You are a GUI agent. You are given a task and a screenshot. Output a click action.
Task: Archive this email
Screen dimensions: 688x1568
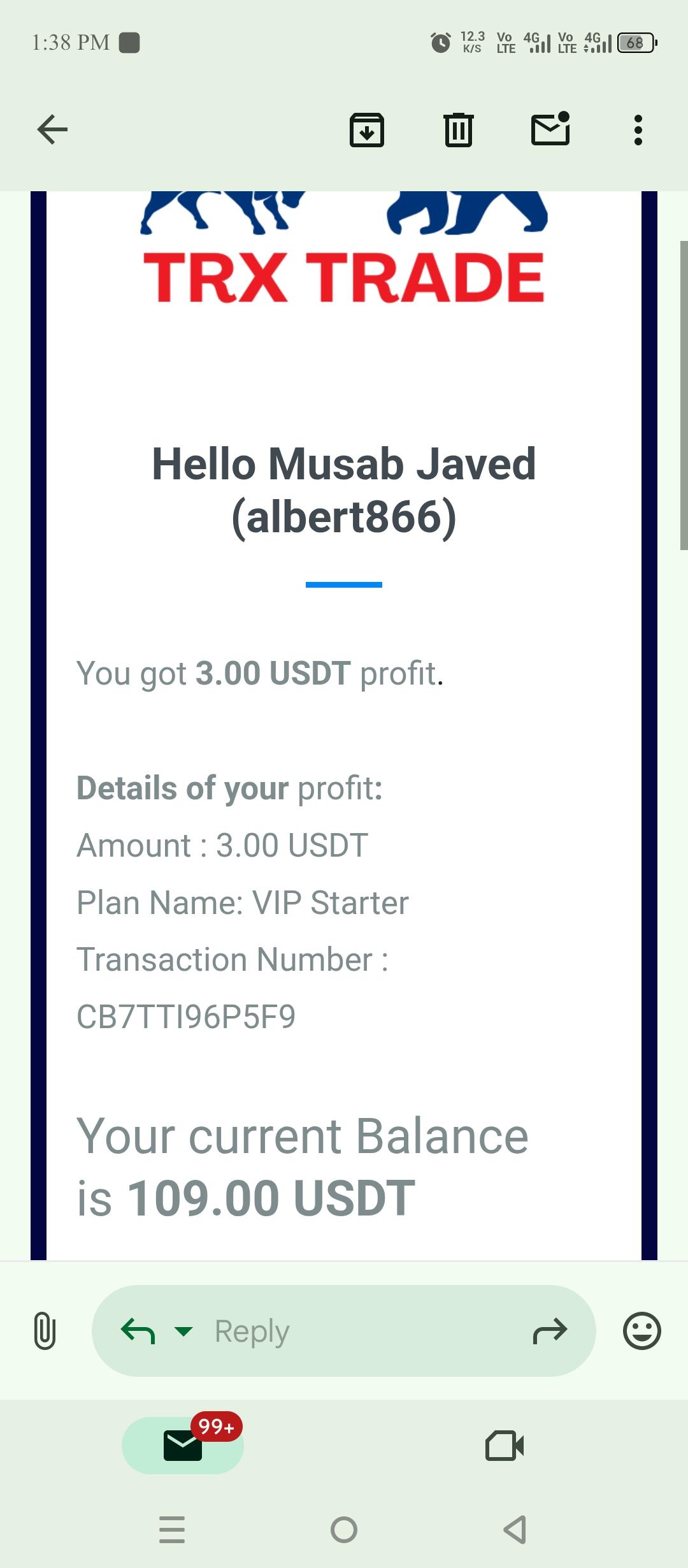(367, 130)
